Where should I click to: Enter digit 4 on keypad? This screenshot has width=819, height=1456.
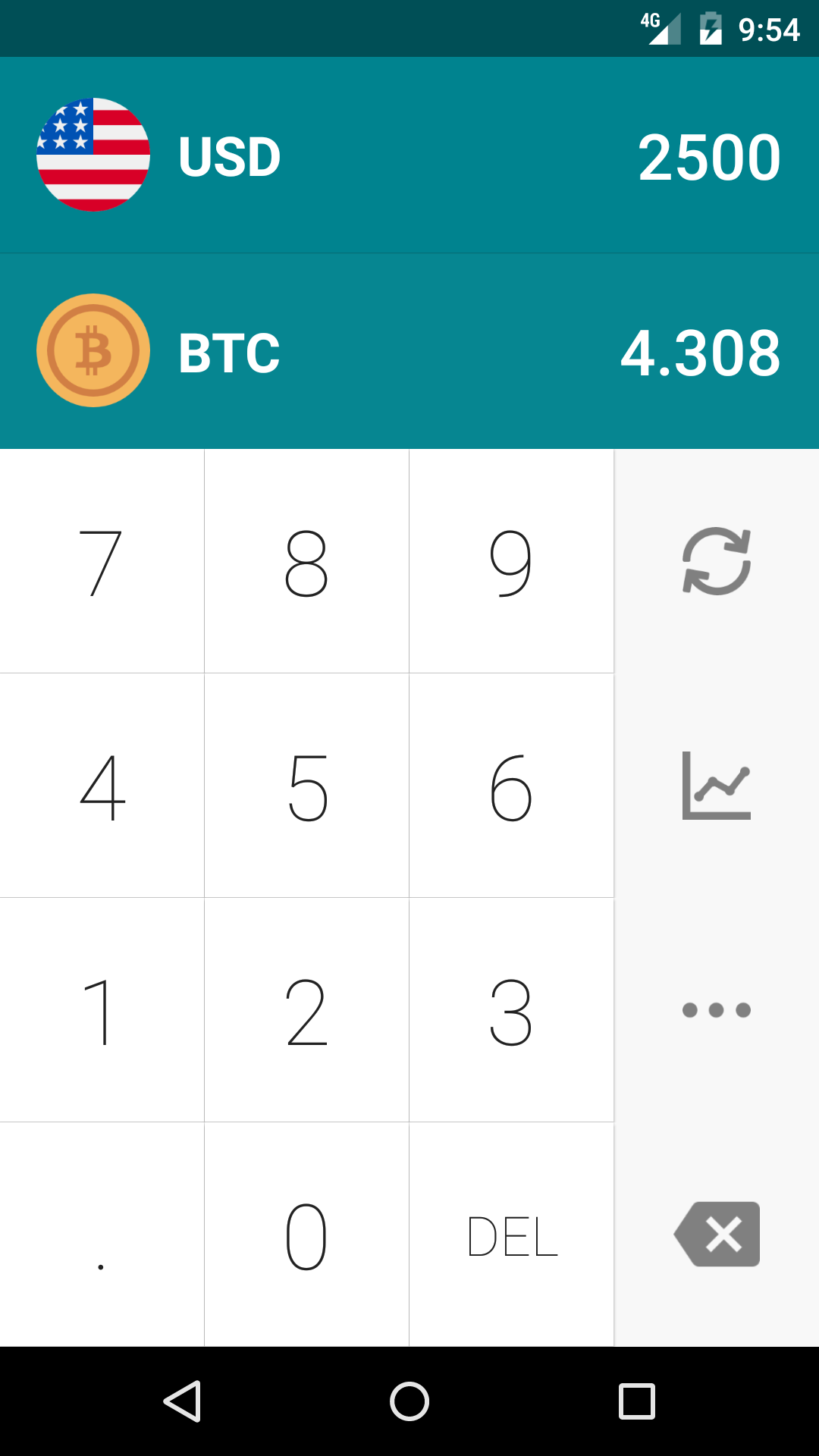(102, 786)
